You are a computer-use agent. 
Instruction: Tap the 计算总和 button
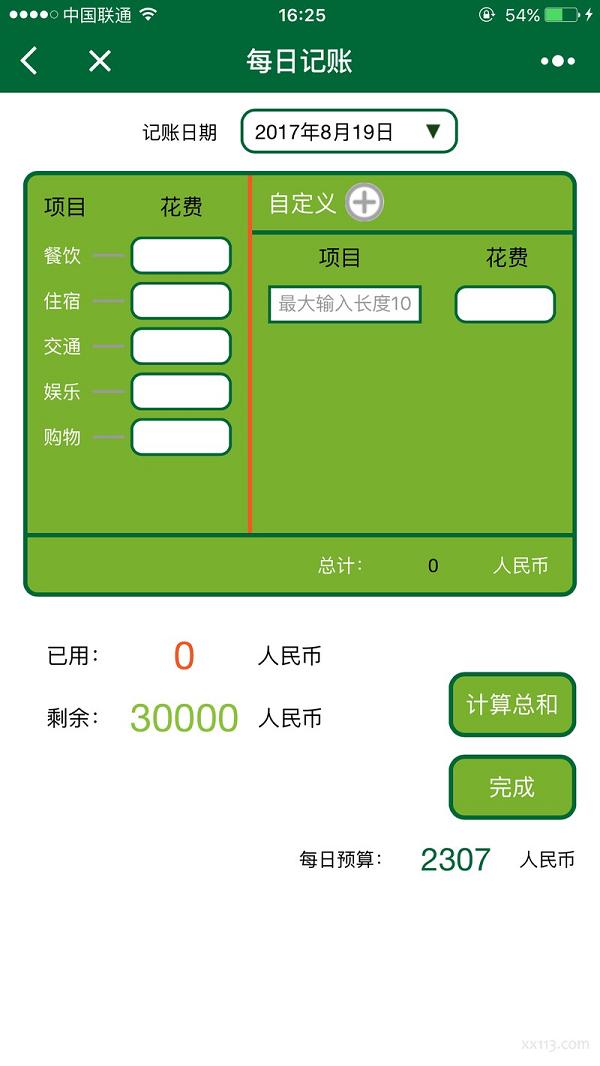pos(512,705)
